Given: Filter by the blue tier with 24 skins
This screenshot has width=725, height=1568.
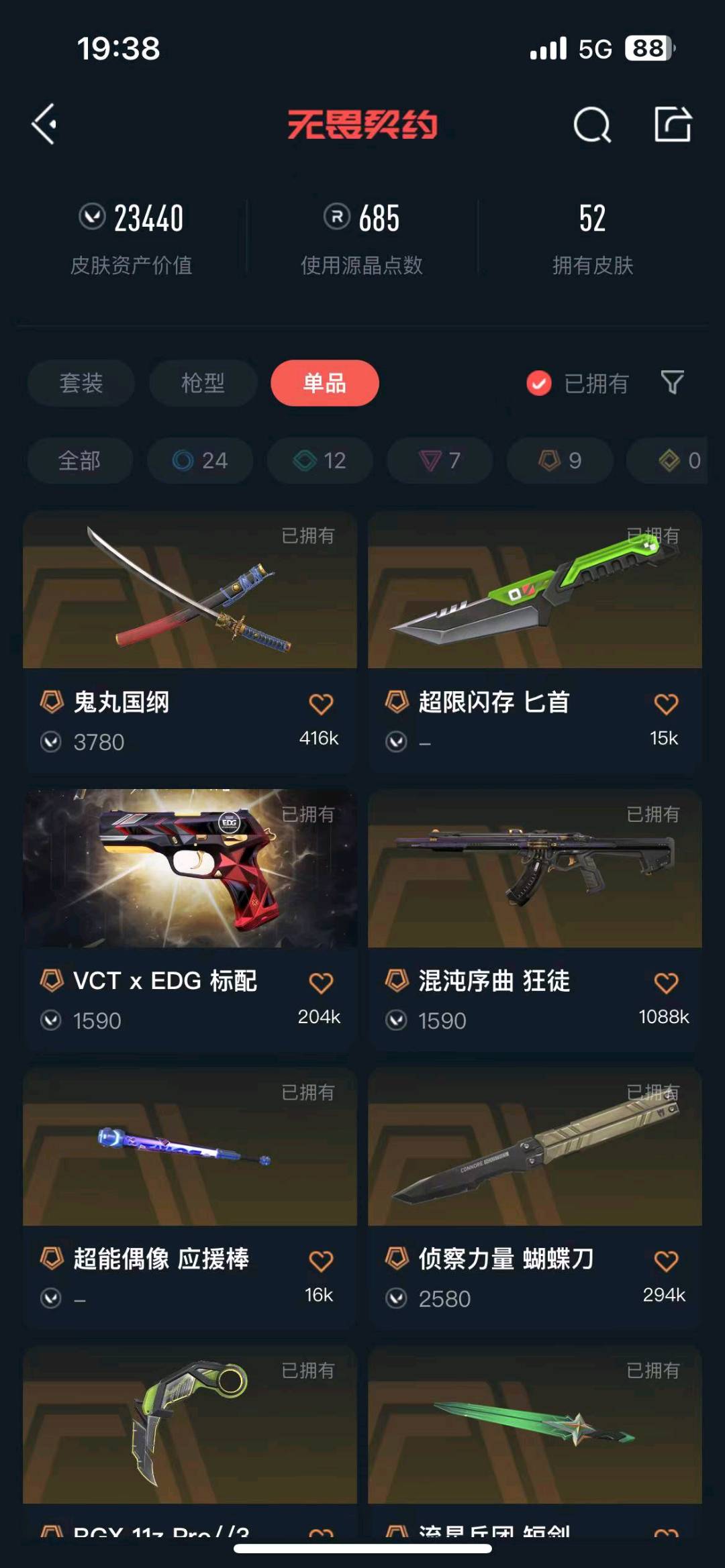Looking at the screenshot, I should tap(200, 461).
